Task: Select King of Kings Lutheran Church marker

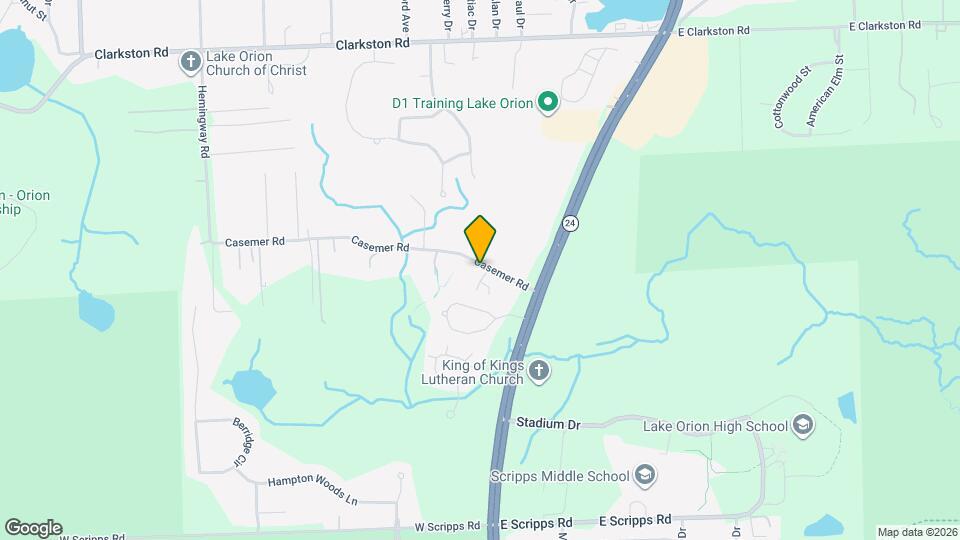Action: tap(538, 372)
